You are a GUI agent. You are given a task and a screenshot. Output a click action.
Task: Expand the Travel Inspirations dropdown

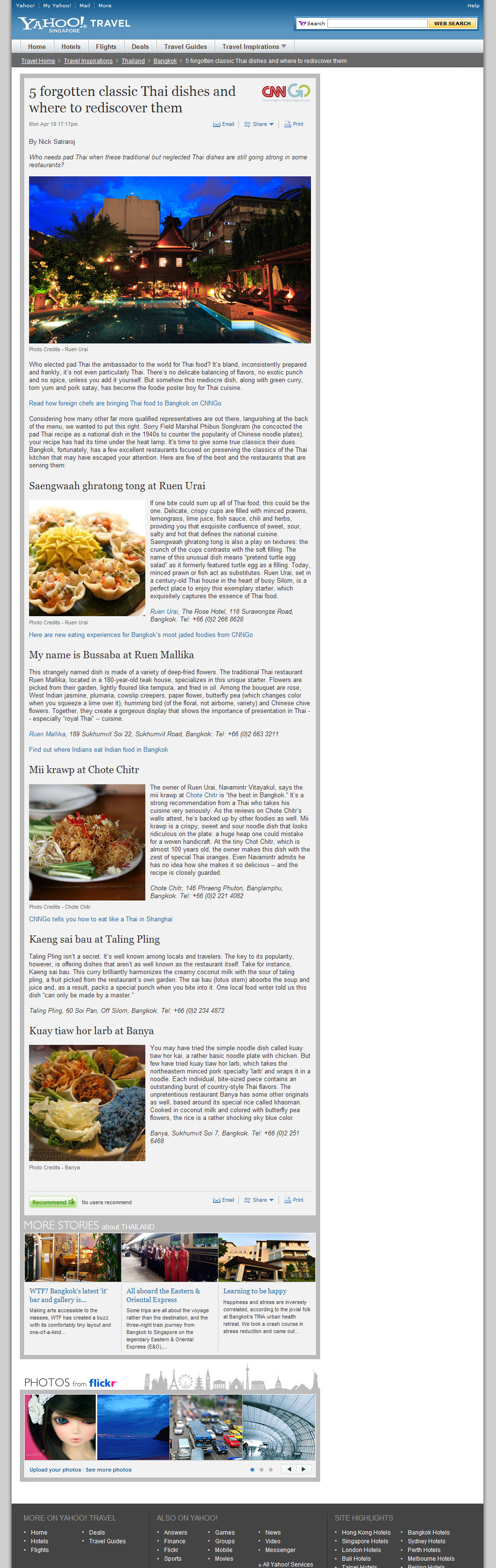tap(254, 47)
